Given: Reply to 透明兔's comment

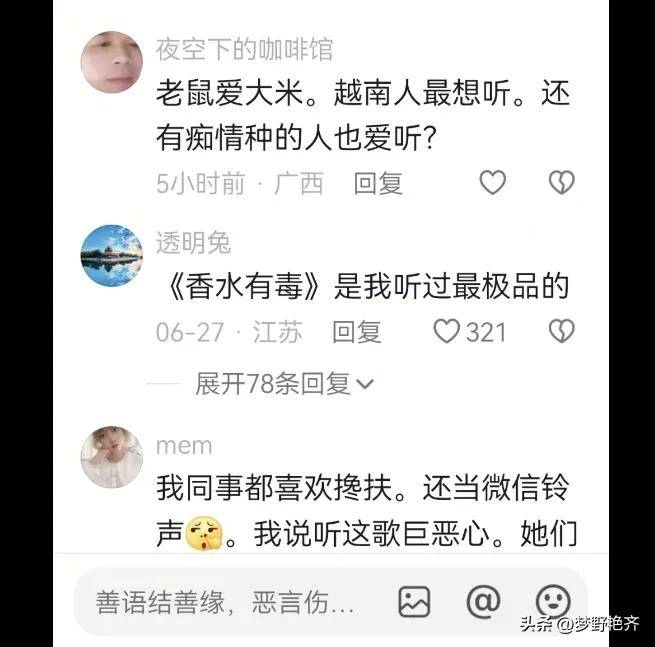Looking at the screenshot, I should pos(356,332).
